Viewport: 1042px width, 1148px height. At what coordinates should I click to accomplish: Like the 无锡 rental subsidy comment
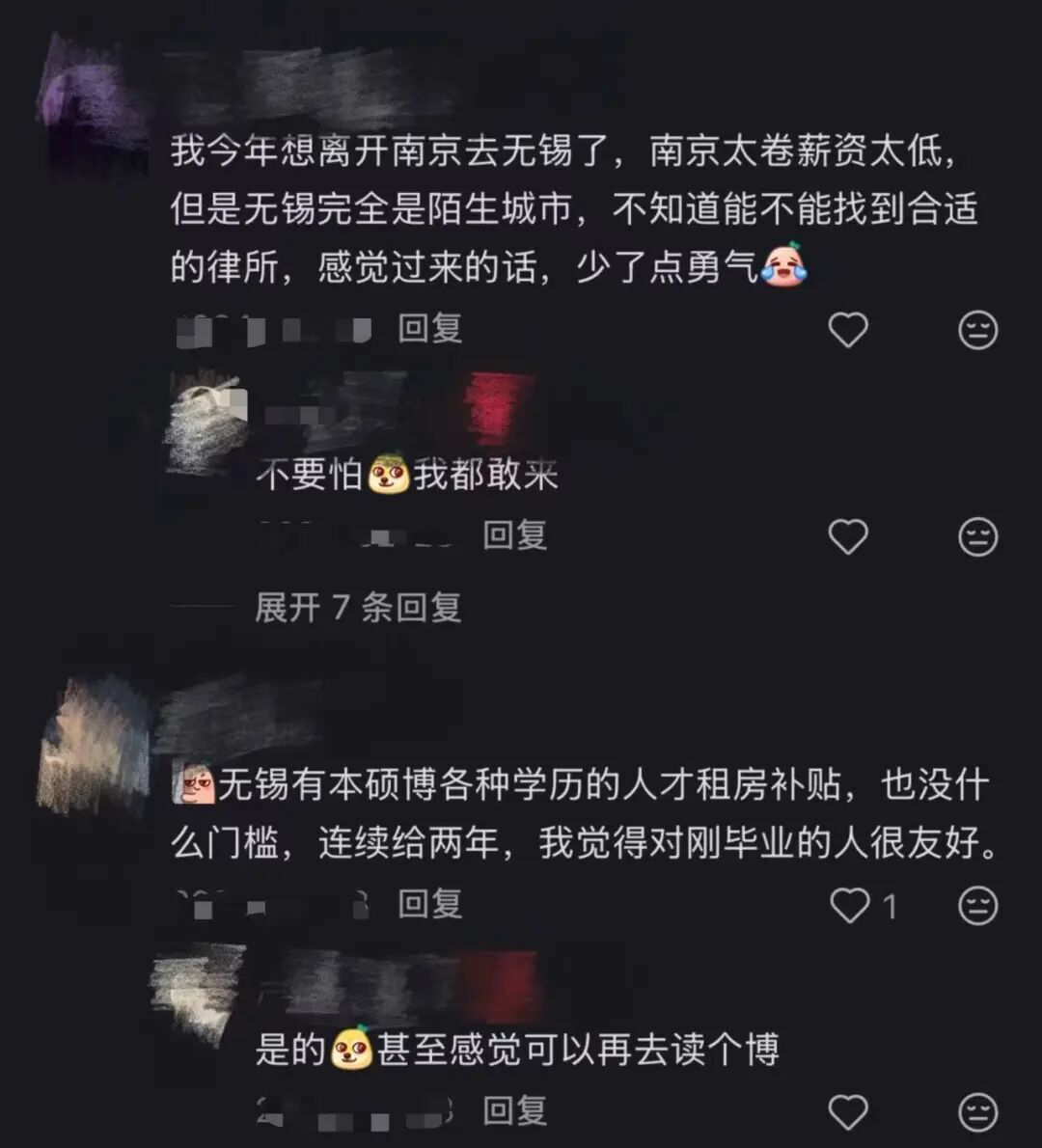click(850, 906)
